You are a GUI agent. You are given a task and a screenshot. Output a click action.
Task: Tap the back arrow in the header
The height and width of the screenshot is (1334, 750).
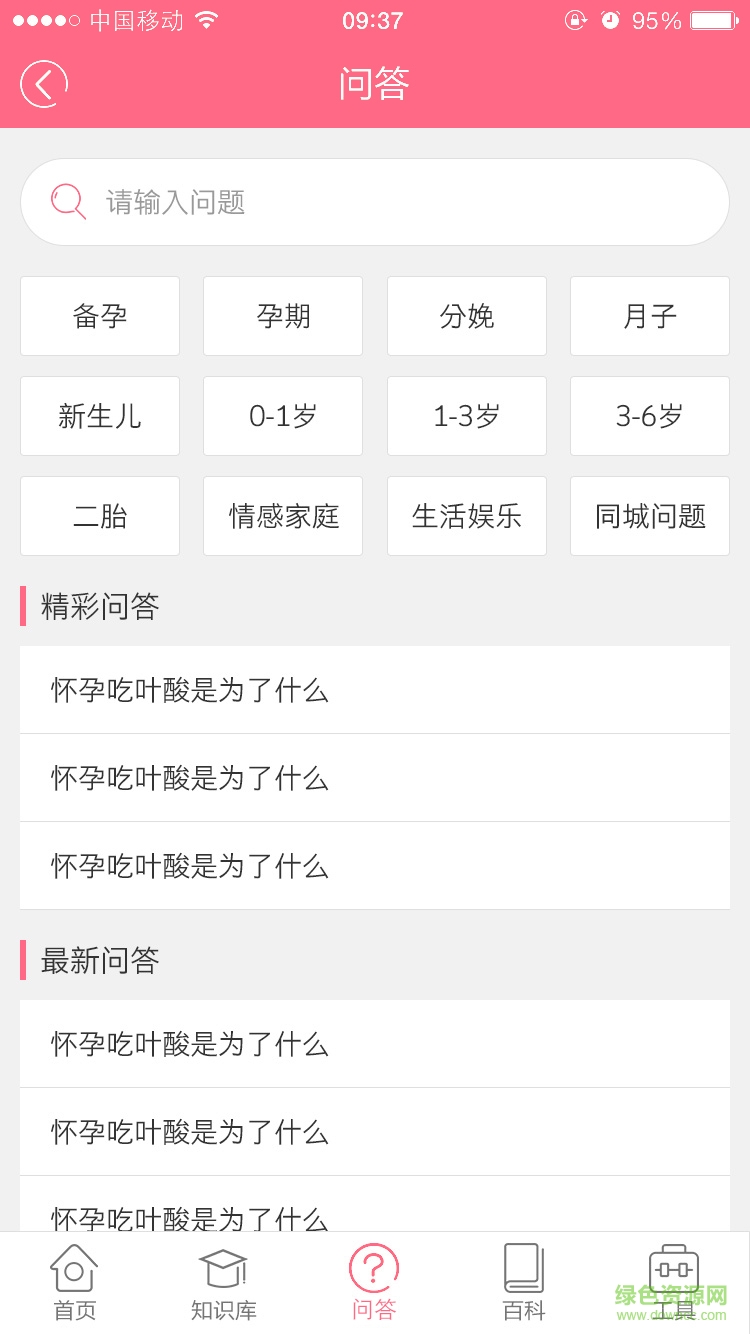tap(42, 84)
